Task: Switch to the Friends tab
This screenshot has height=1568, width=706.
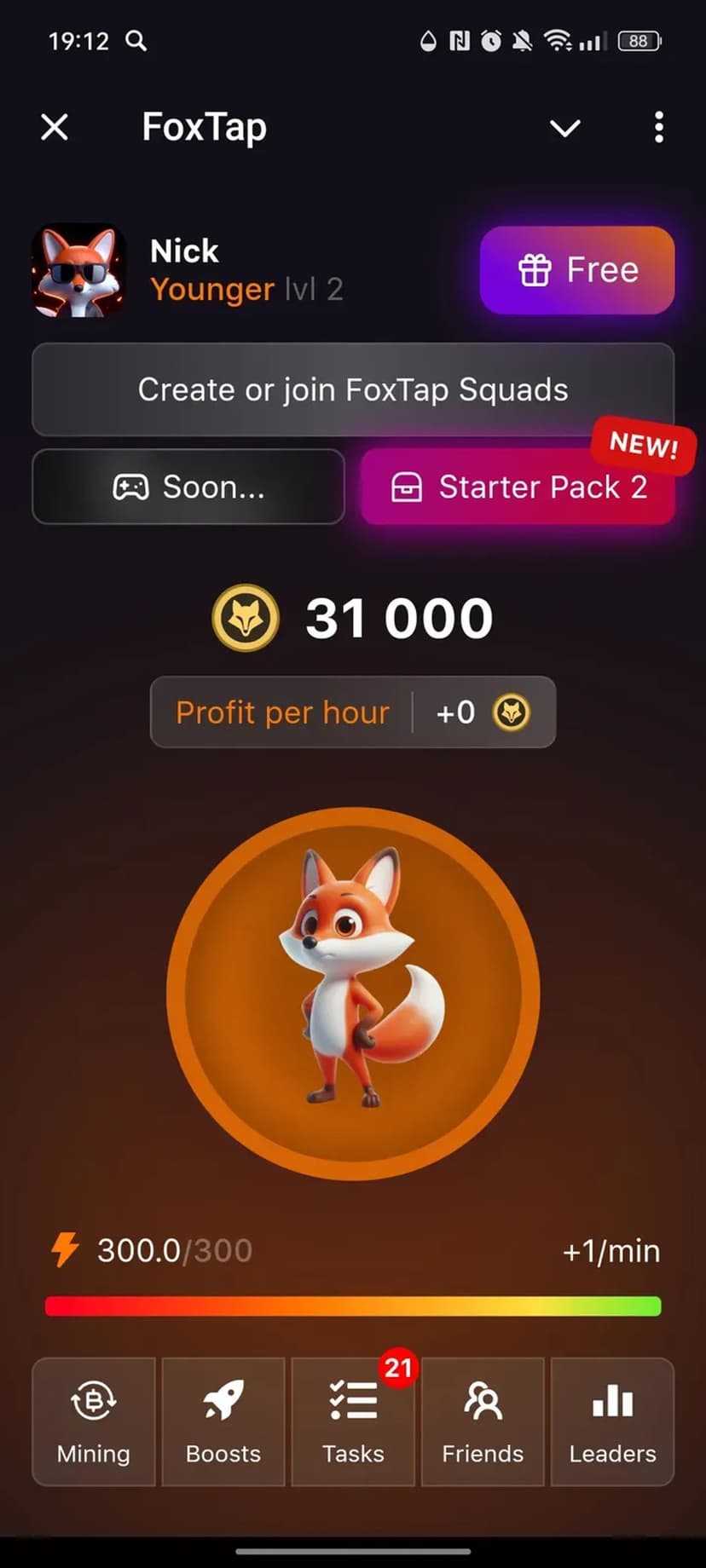Action: 483,1421
